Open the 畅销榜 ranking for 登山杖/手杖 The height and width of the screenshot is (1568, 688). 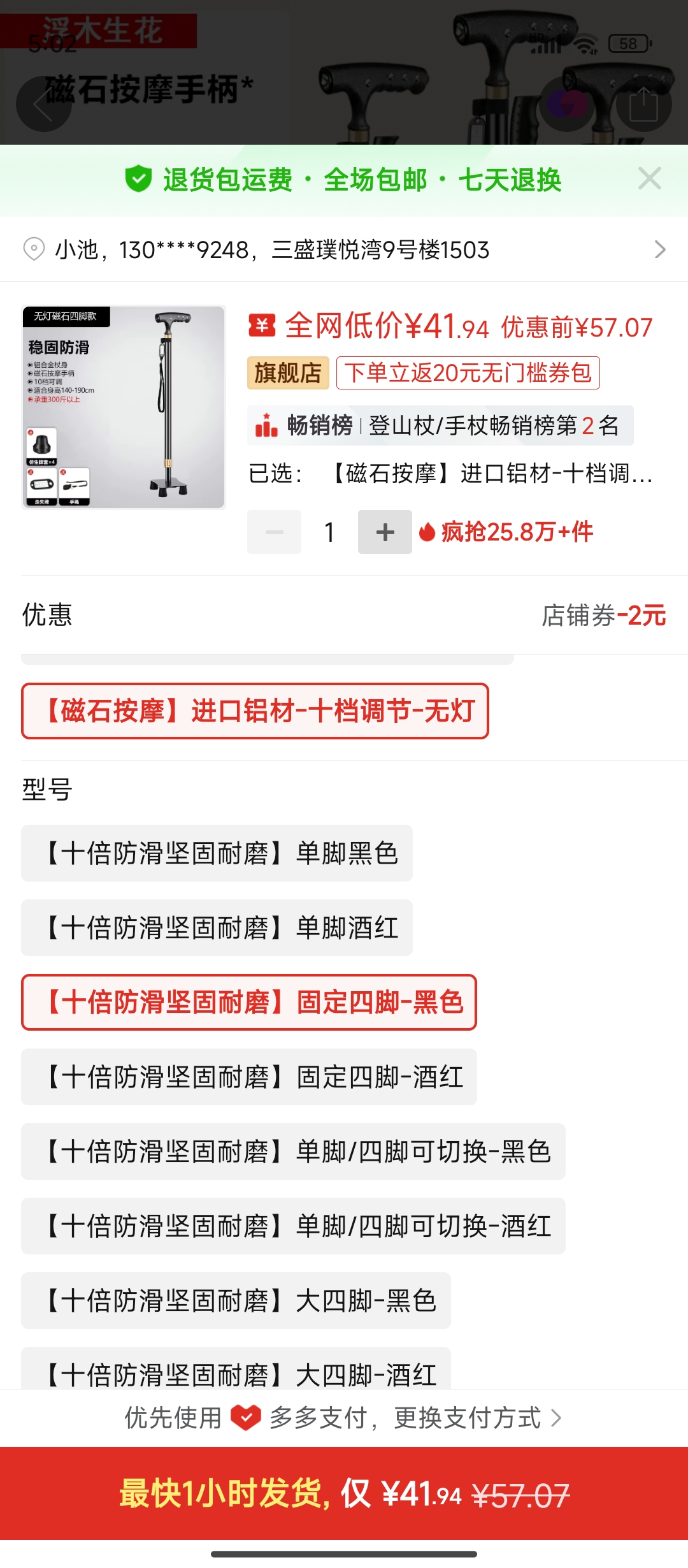(440, 425)
